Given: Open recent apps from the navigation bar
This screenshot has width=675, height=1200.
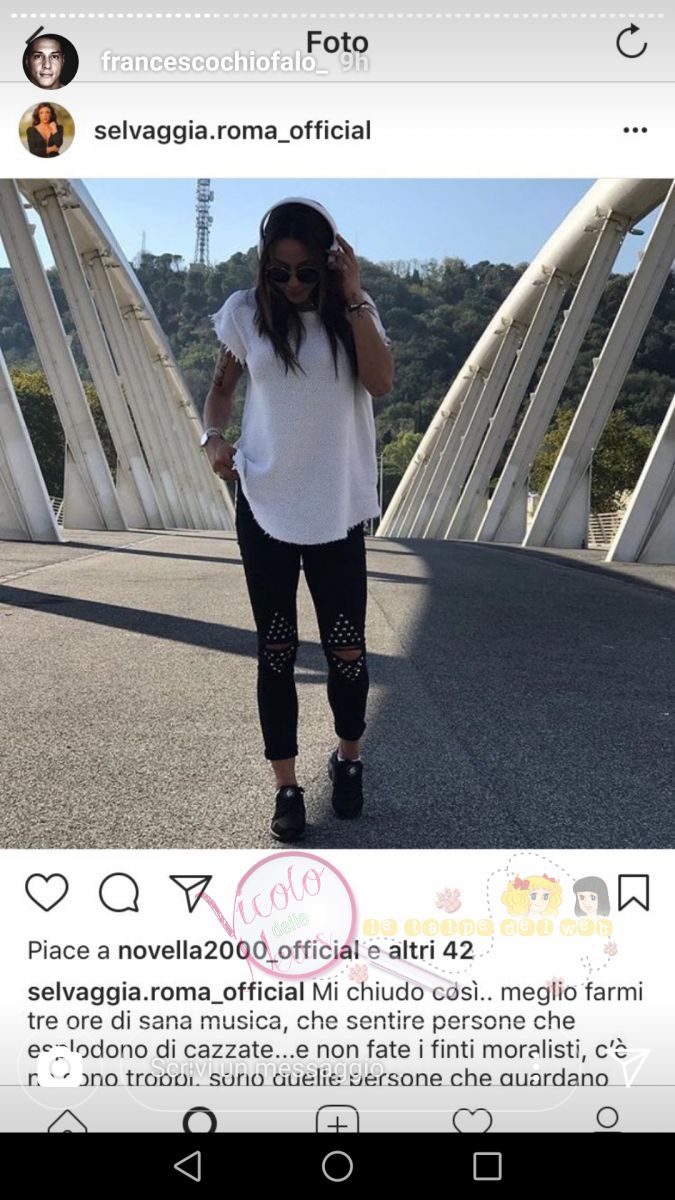Looking at the screenshot, I should click(x=487, y=1166).
